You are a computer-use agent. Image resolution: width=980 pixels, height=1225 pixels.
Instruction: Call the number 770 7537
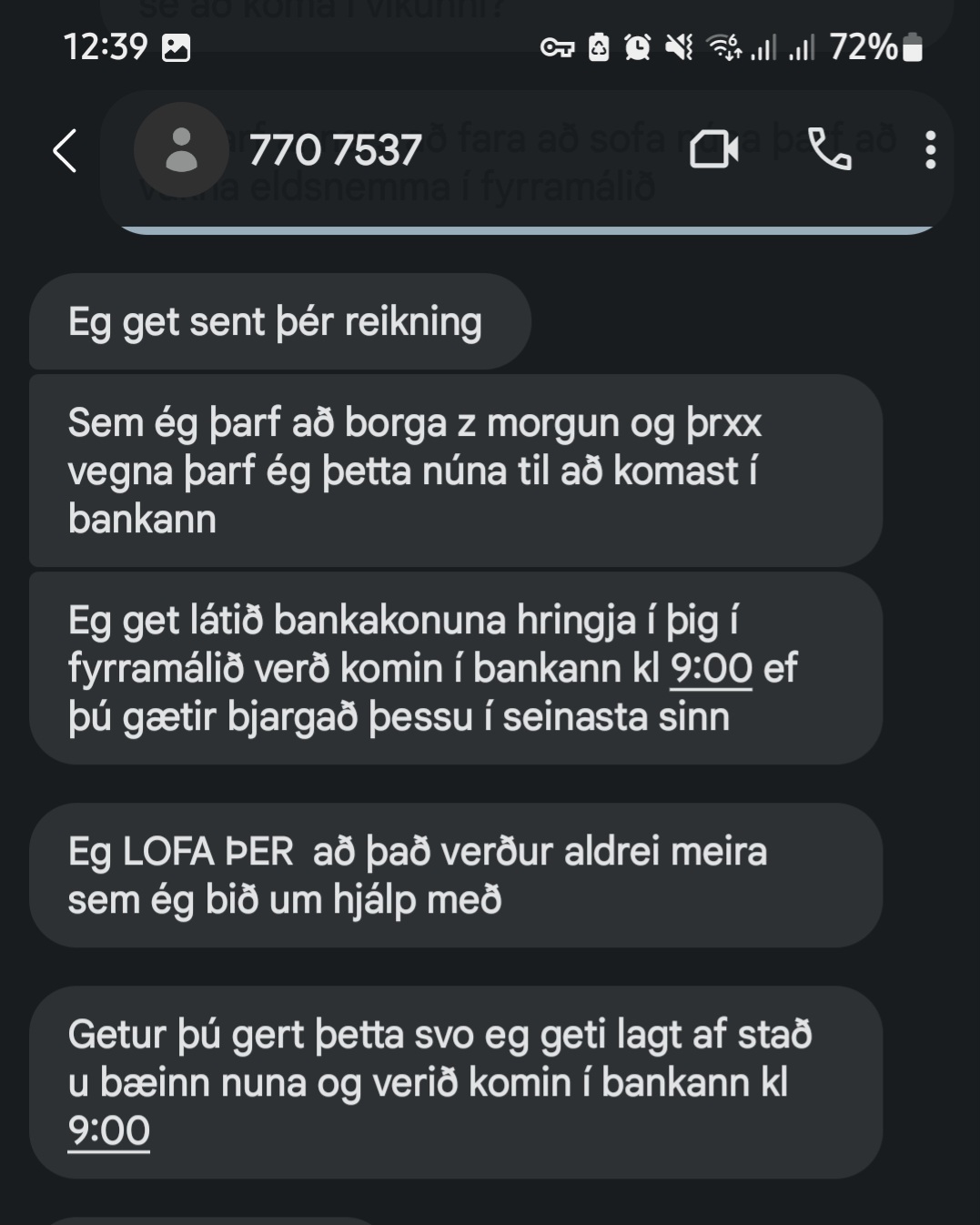829,150
